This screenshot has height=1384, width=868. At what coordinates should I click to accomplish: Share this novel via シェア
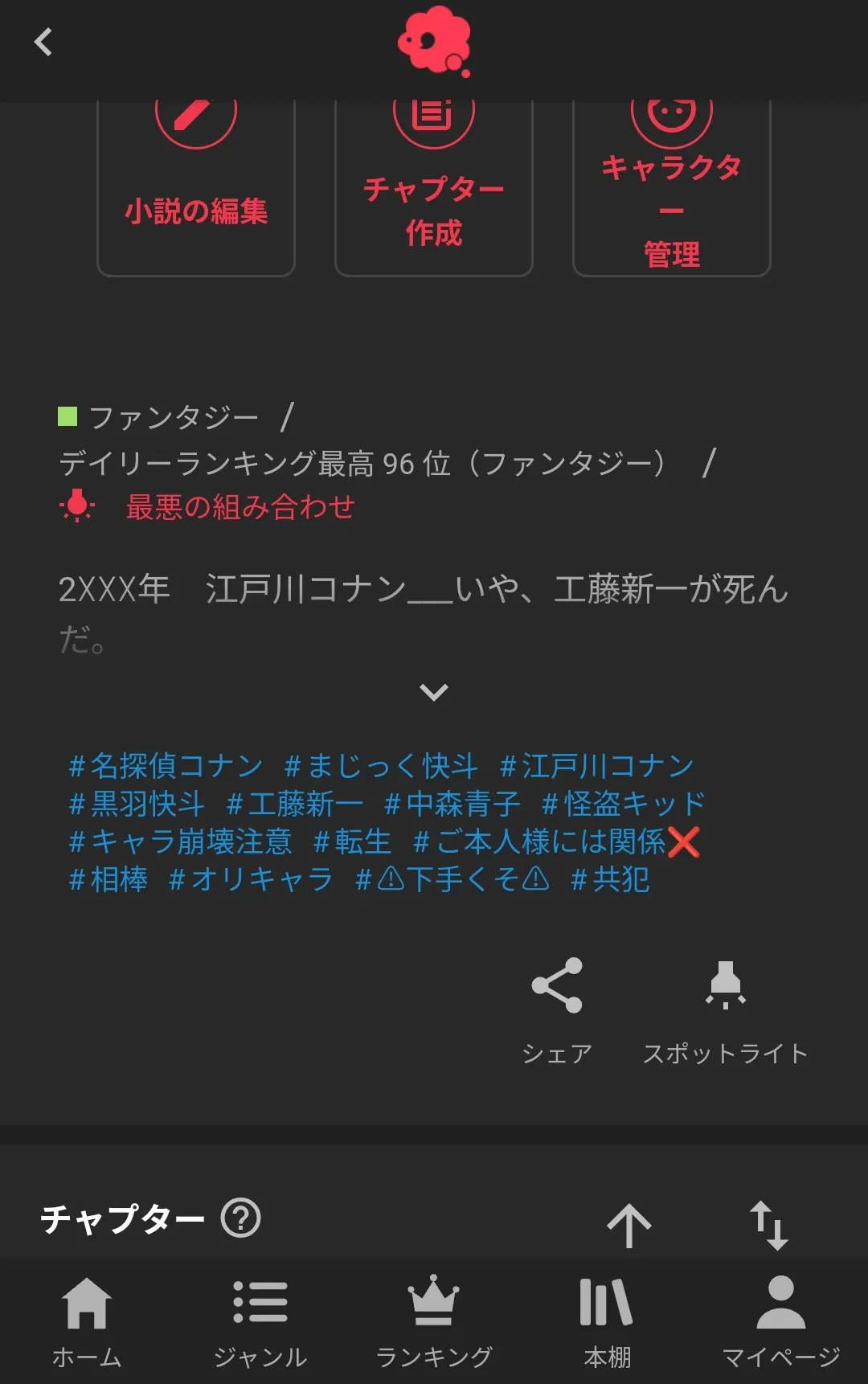(557, 1010)
